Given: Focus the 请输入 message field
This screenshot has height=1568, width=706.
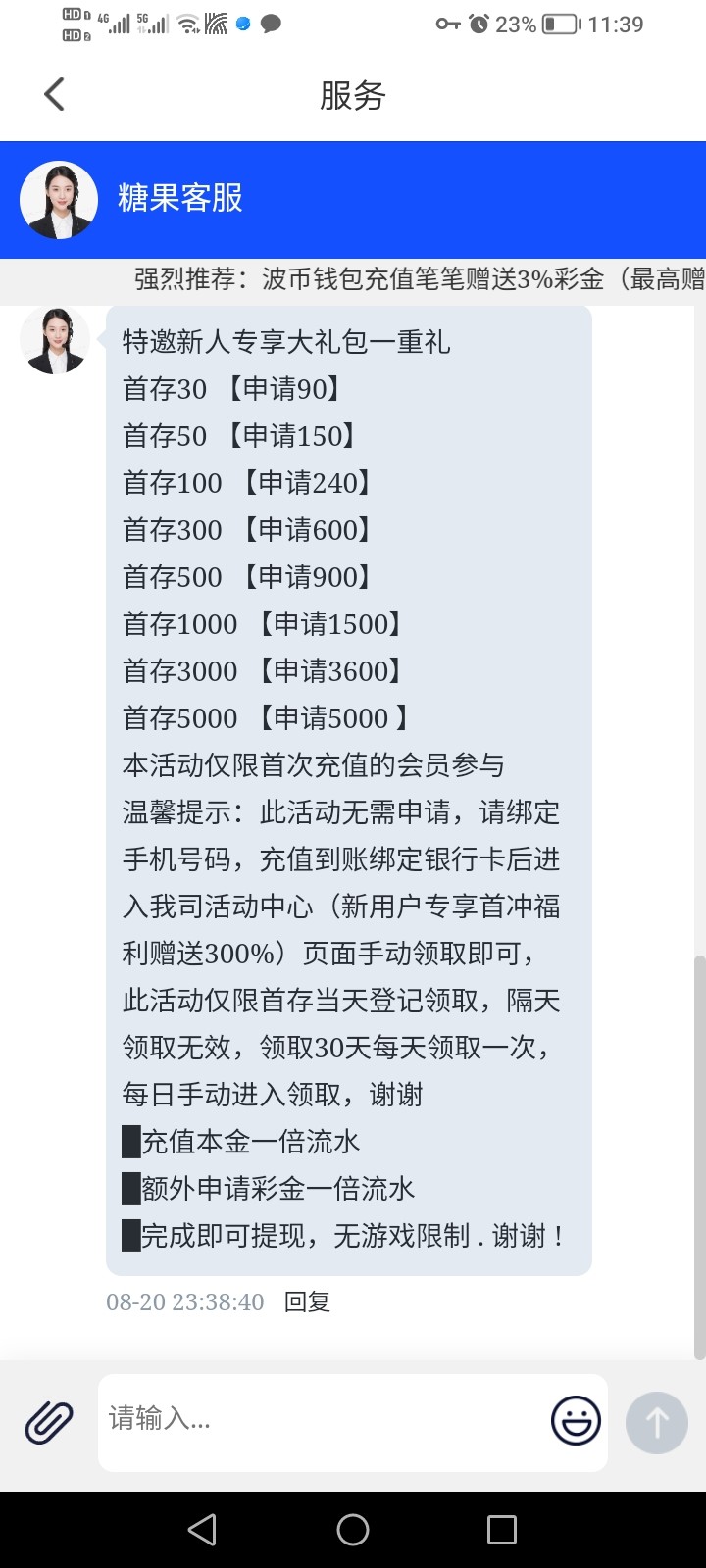Looking at the screenshot, I should click(324, 1422).
